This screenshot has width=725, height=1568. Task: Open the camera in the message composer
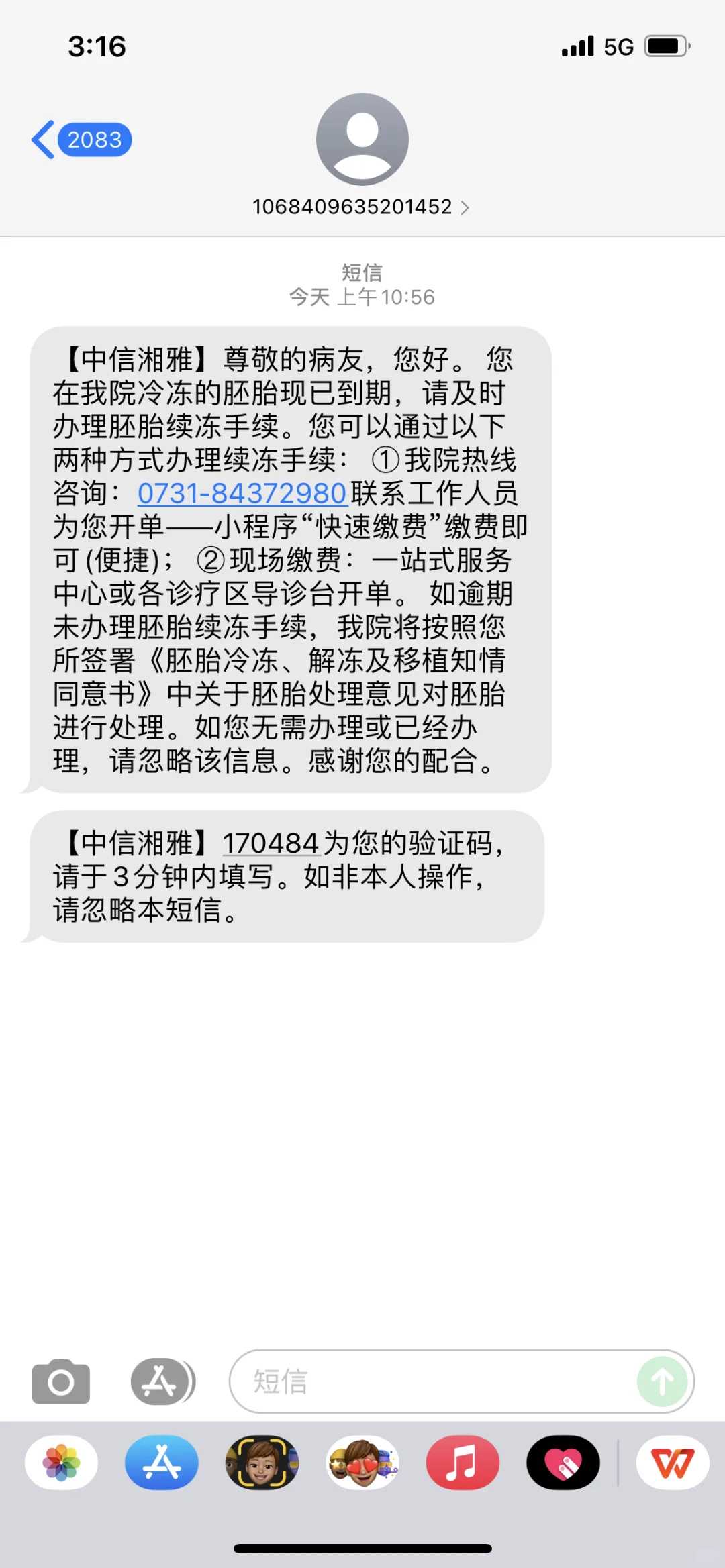pos(61,1382)
